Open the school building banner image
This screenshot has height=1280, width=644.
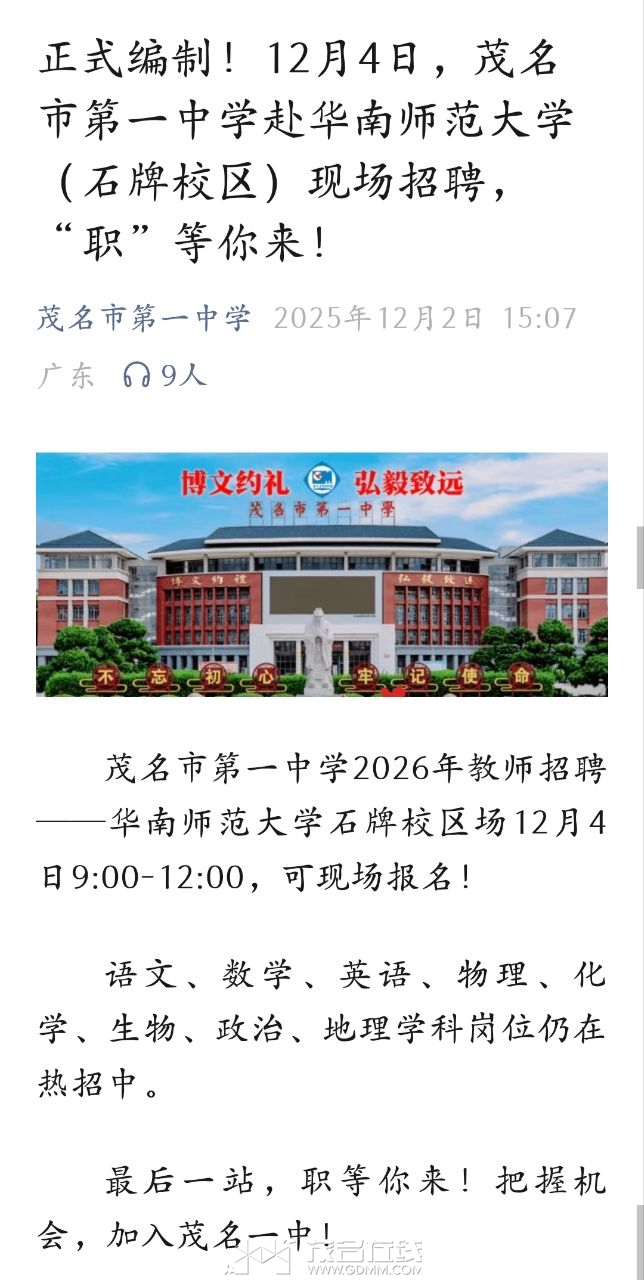[322, 574]
